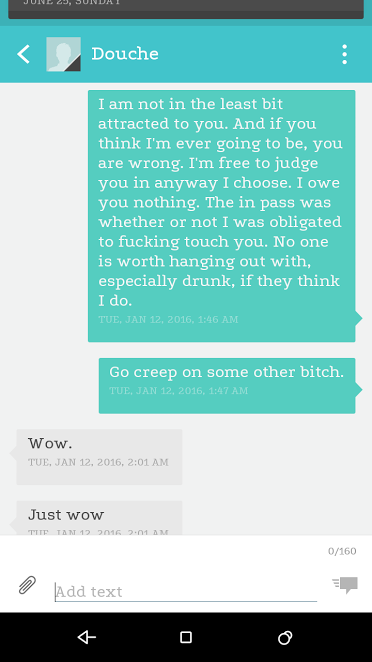Tap the paperclip attach icon
The width and height of the screenshot is (372, 662).
coord(27,585)
